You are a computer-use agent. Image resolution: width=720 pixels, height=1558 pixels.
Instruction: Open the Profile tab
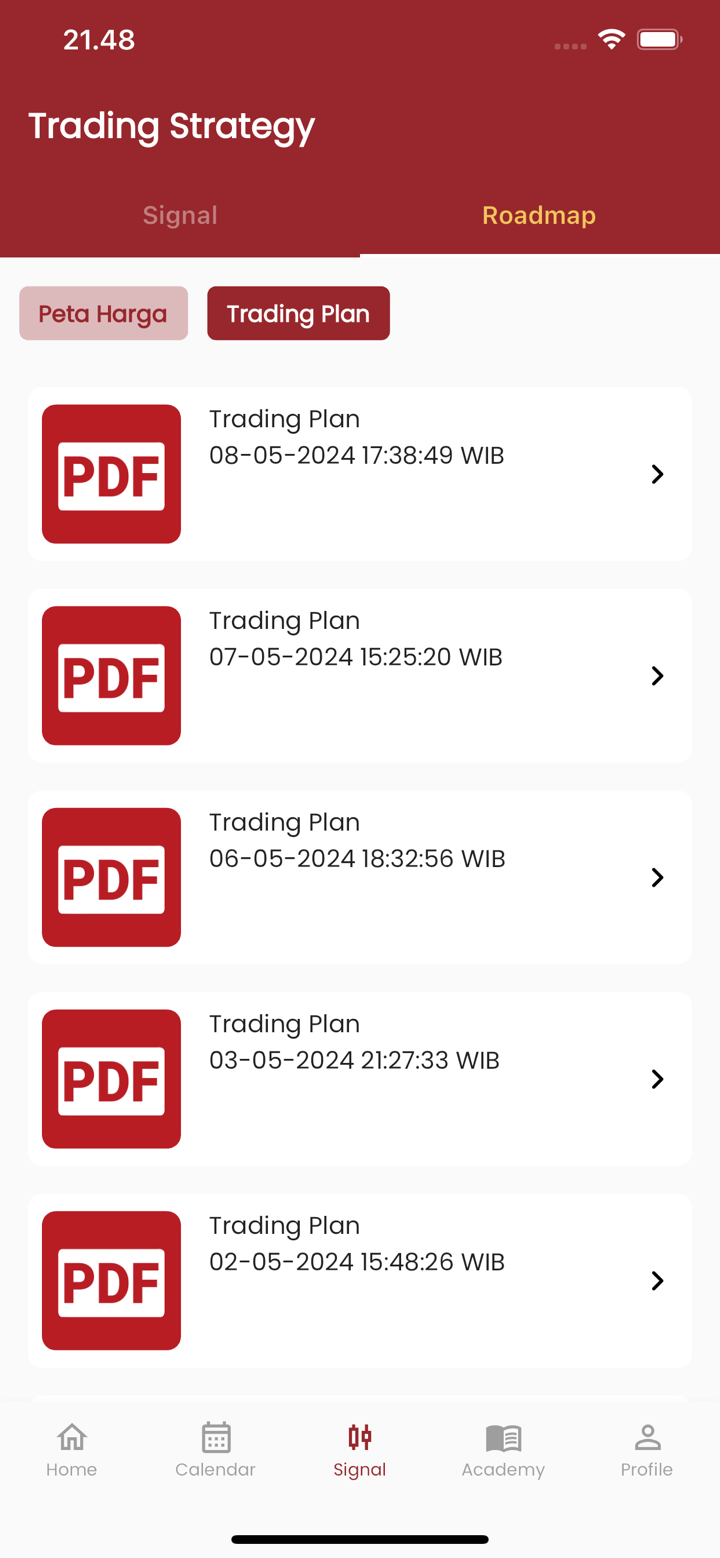pos(647,1450)
